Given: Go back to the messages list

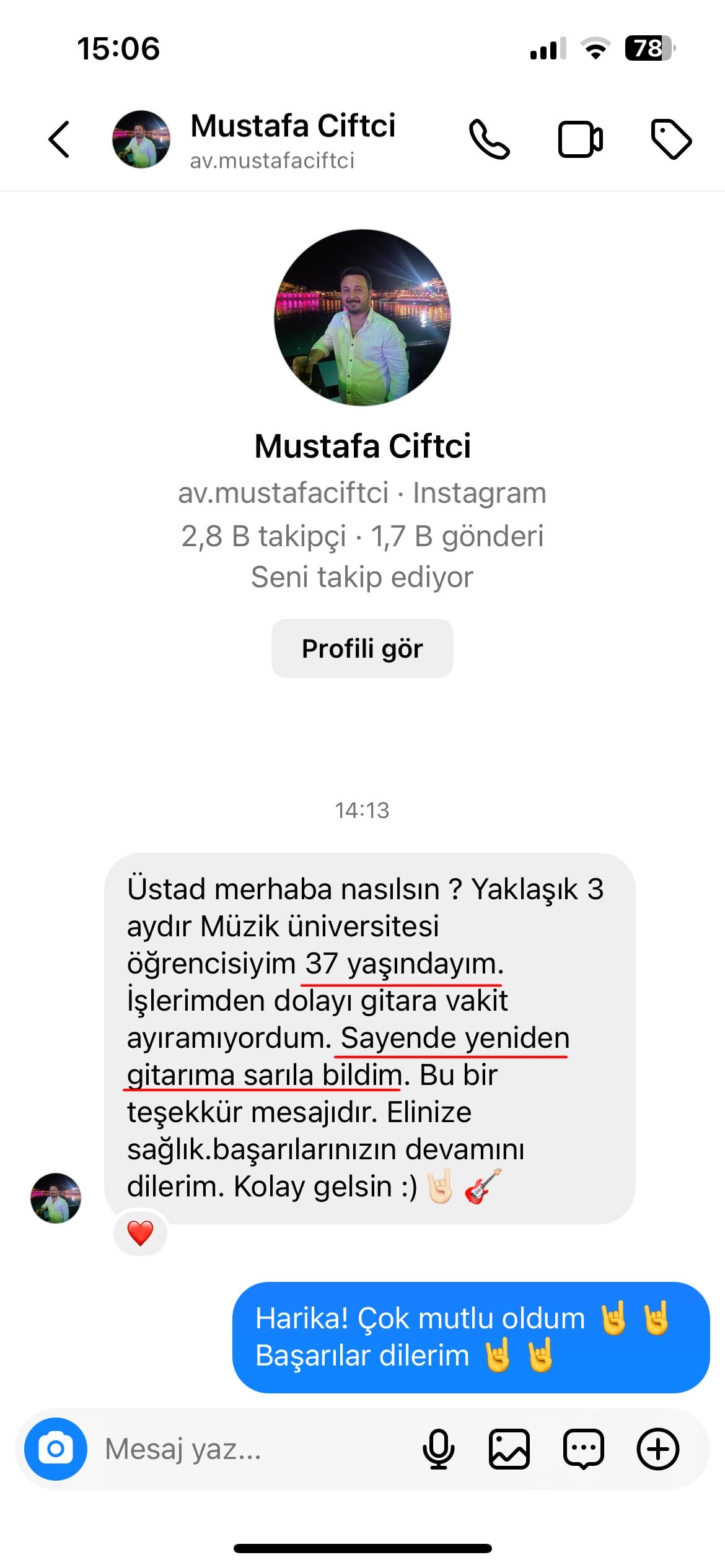Looking at the screenshot, I should coord(59,139).
